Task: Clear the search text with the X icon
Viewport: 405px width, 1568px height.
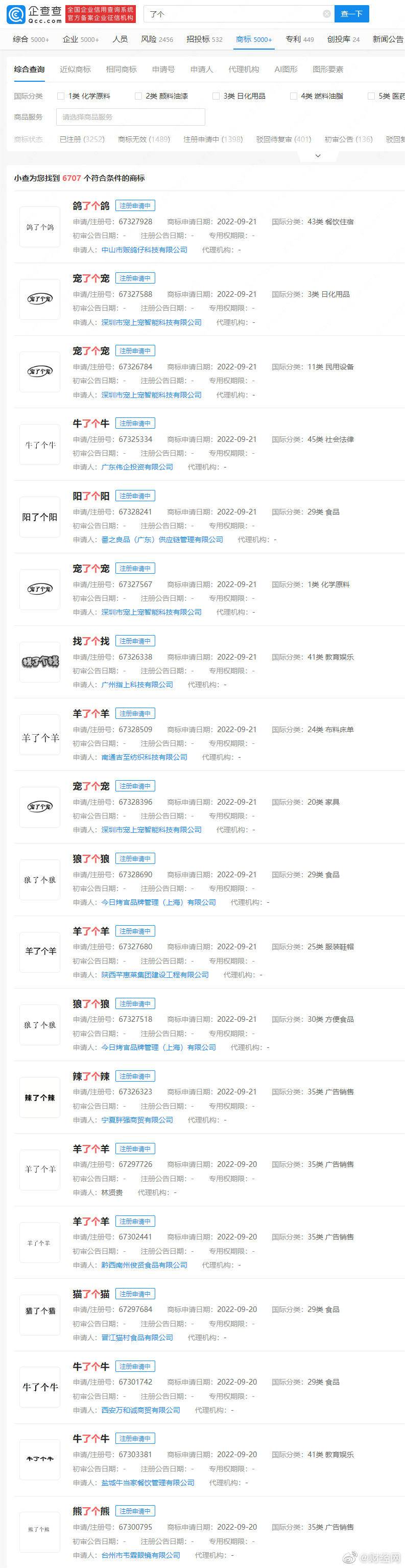Action: tap(326, 14)
